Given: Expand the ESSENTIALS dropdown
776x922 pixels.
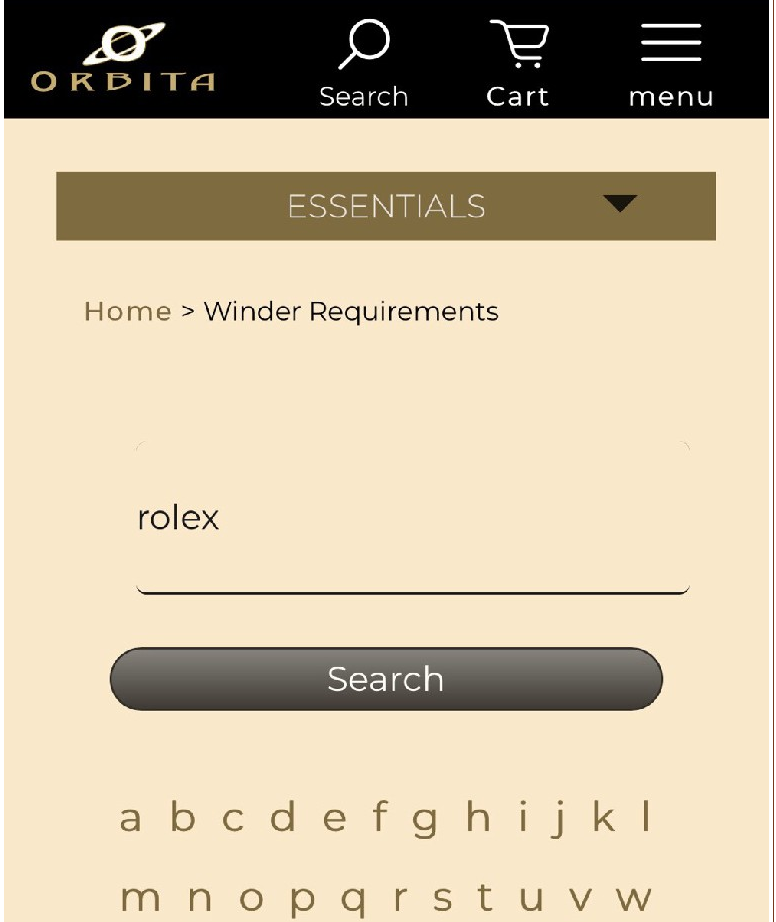Looking at the screenshot, I should [x=386, y=206].
